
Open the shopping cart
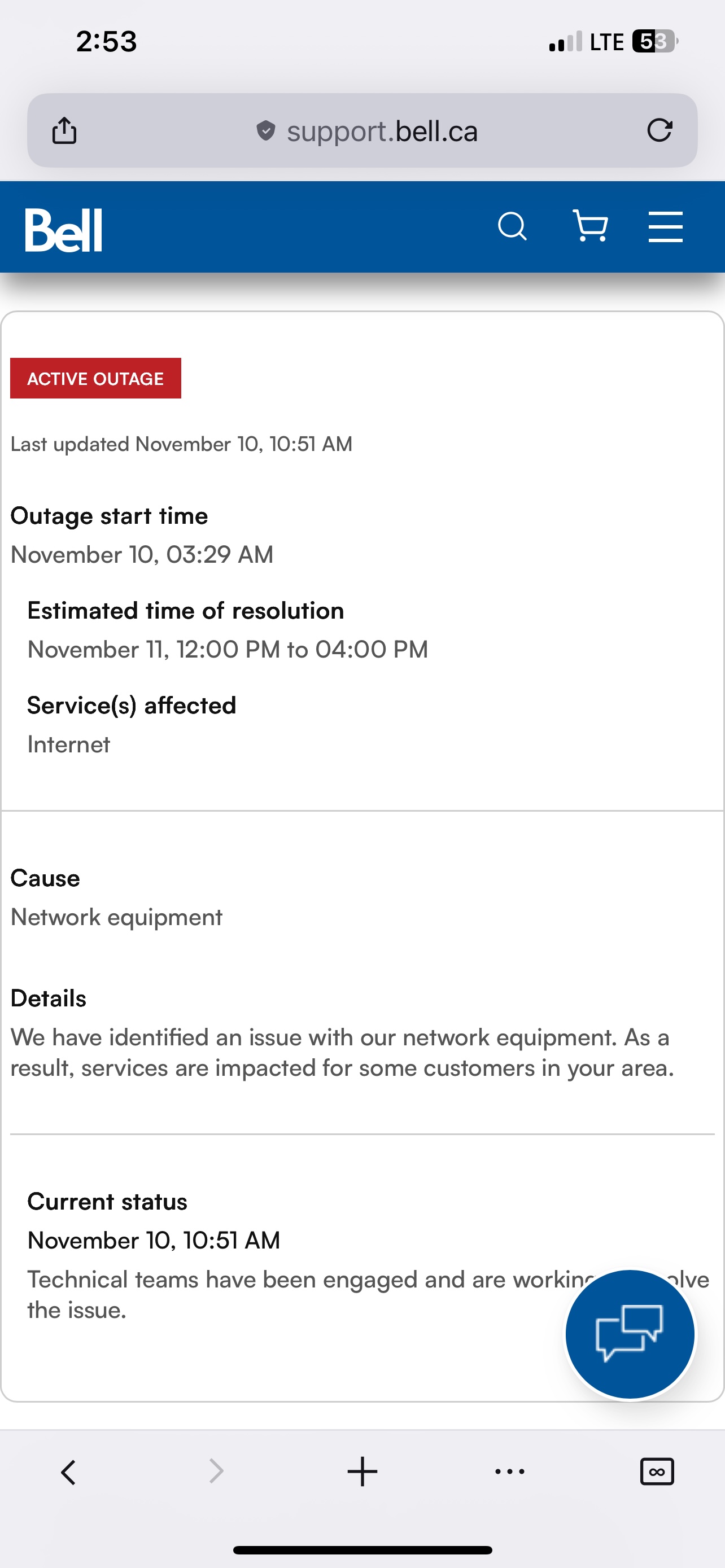point(590,226)
